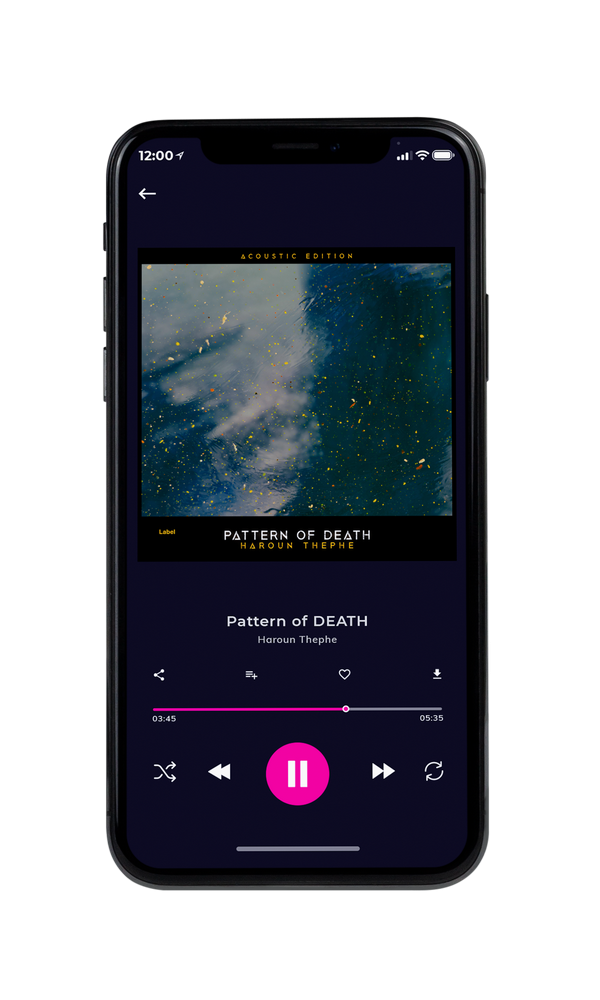This screenshot has height=1000, width=600.
Task: Download the current track
Action: [437, 674]
